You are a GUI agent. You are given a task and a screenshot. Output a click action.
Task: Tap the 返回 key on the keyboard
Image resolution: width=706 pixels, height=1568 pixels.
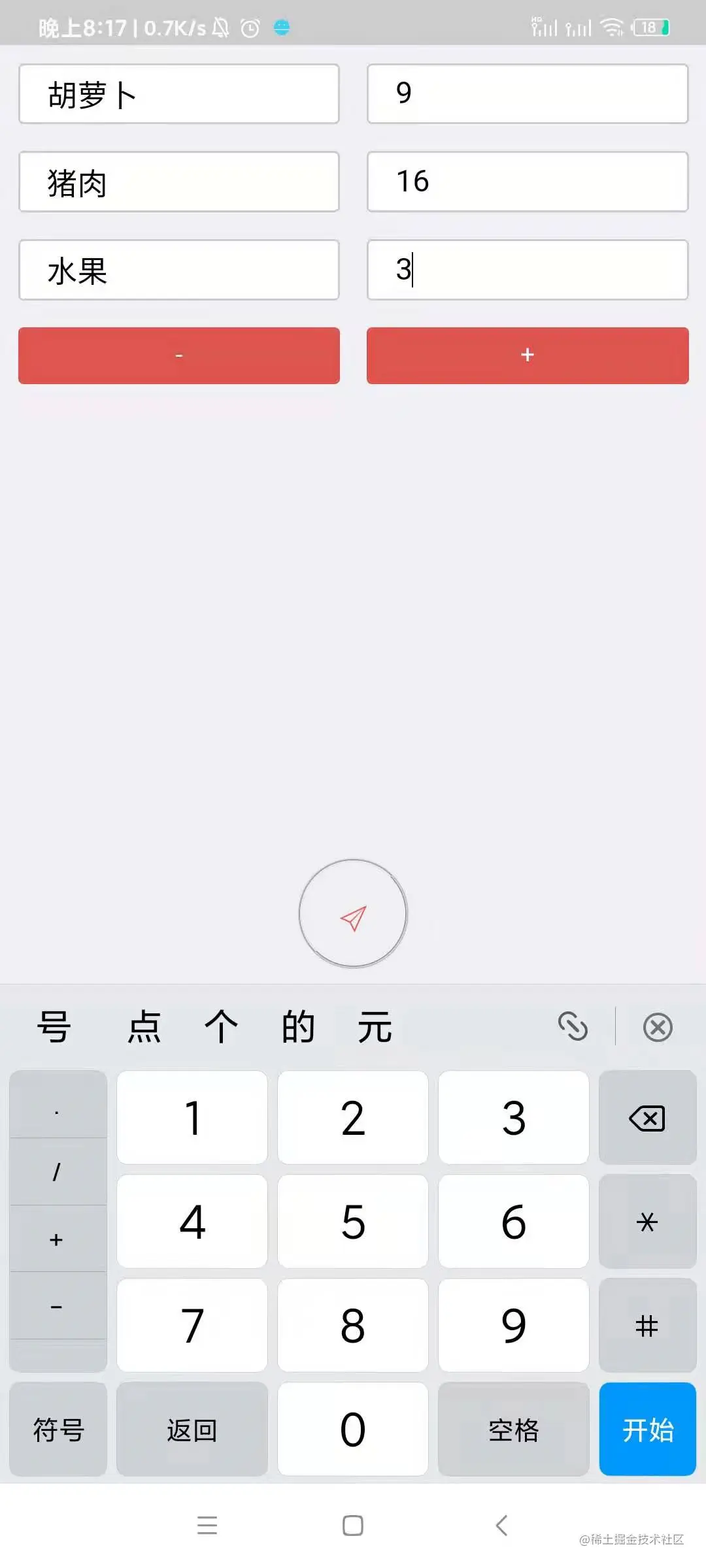tap(192, 1429)
